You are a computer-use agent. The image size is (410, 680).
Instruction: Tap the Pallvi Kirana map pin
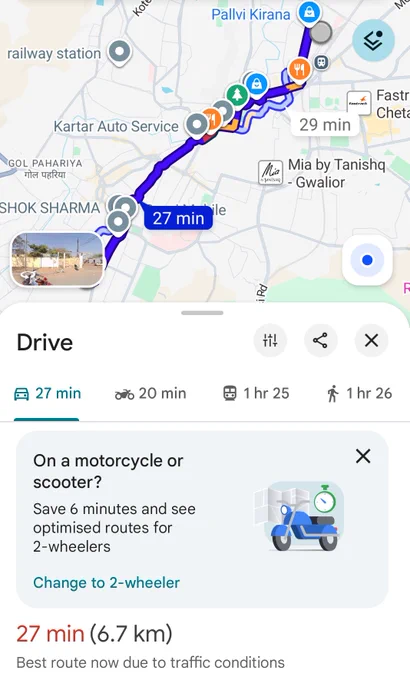[x=309, y=13]
